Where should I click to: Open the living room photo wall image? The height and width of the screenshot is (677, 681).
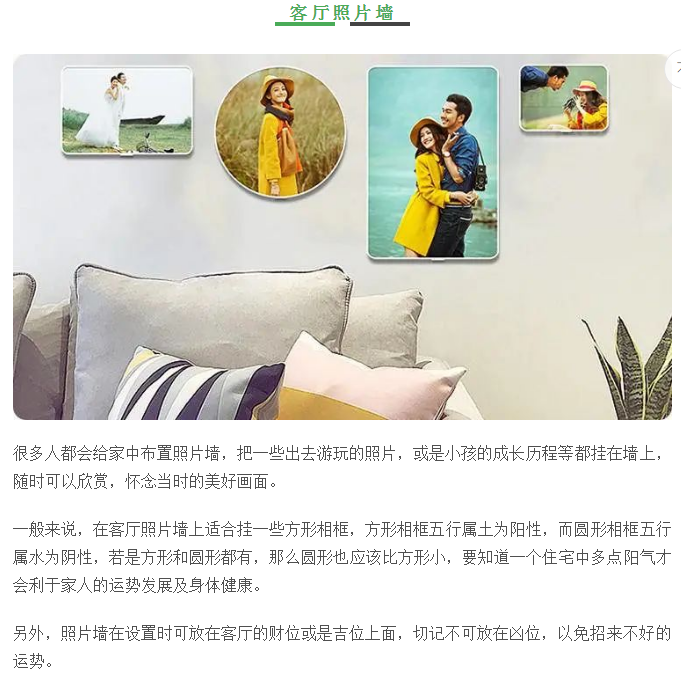point(341,236)
